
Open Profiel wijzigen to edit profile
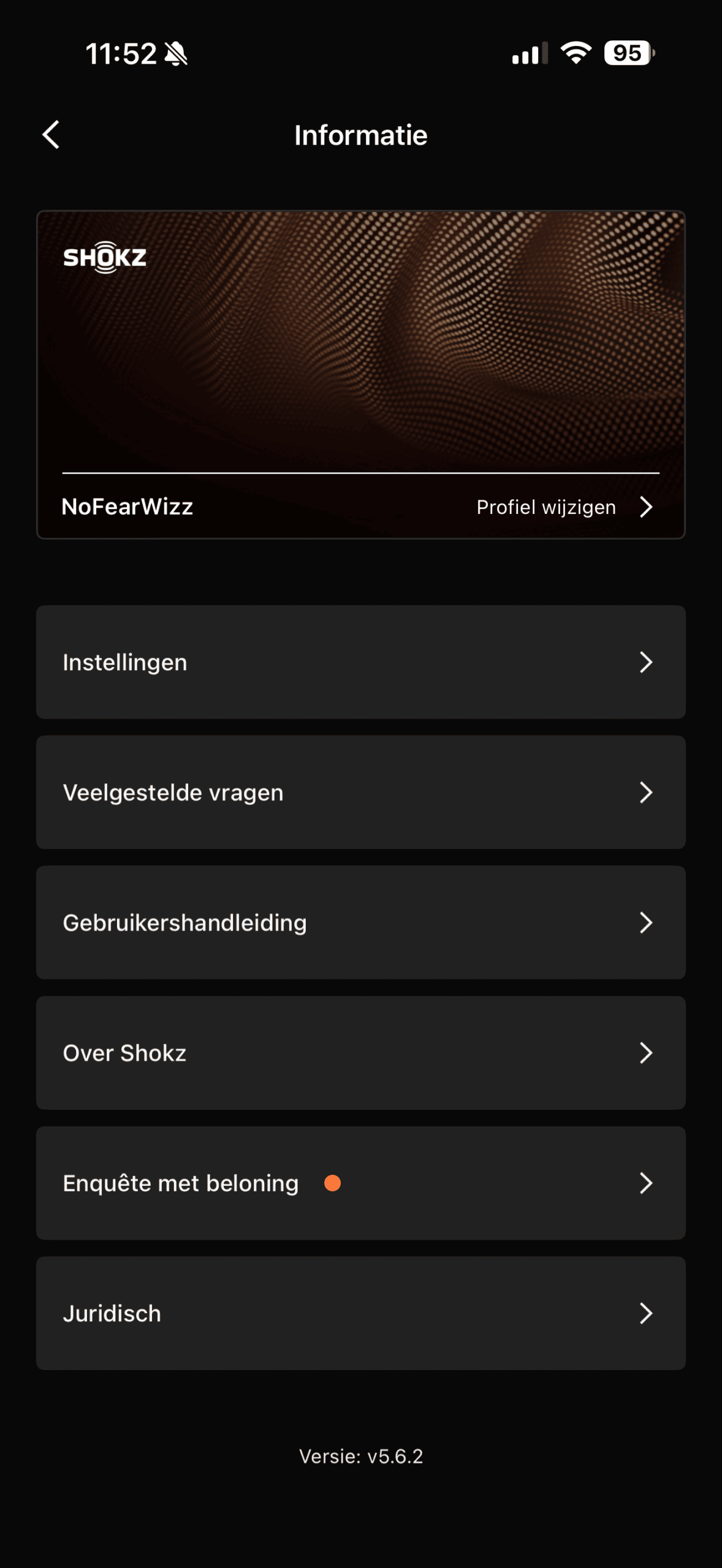[x=563, y=507]
